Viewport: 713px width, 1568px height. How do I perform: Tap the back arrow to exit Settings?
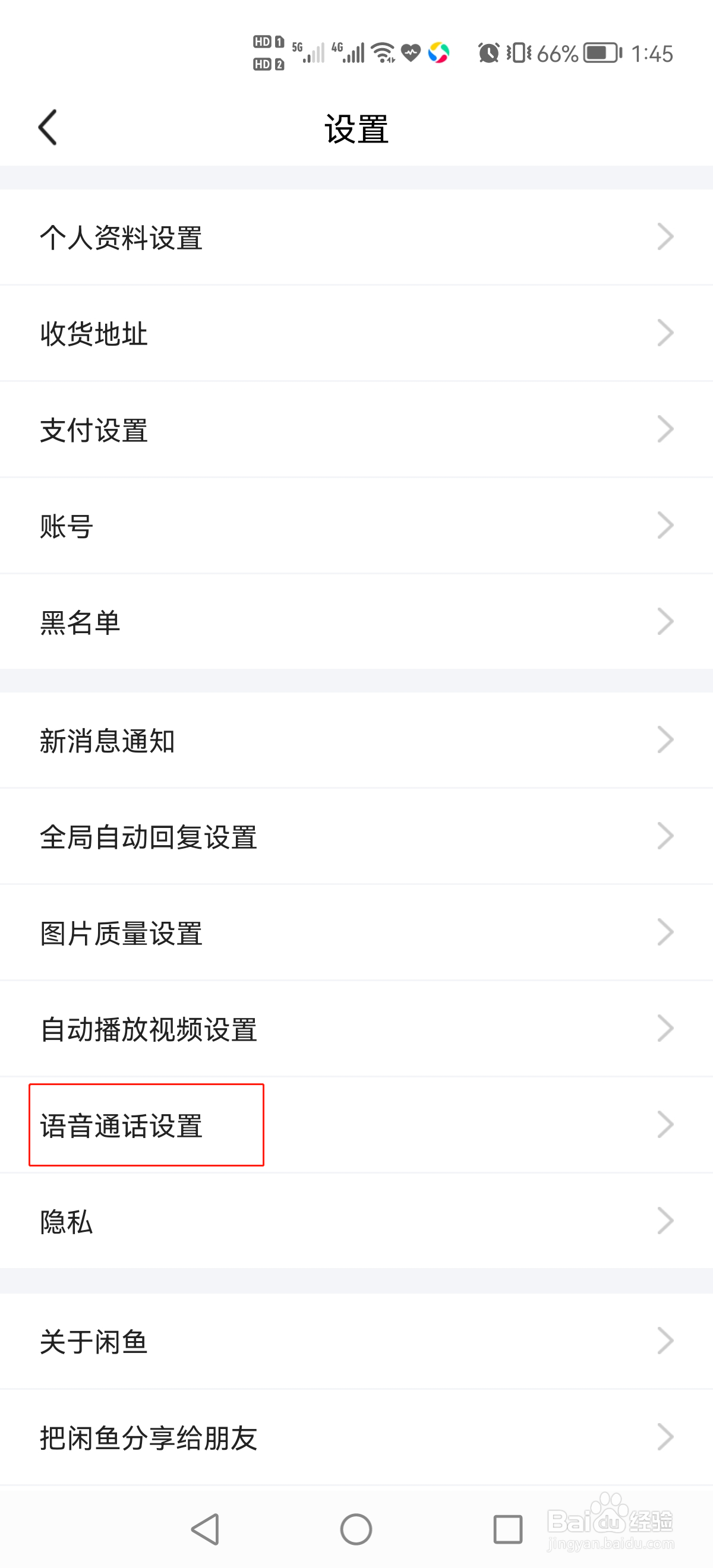[49, 128]
